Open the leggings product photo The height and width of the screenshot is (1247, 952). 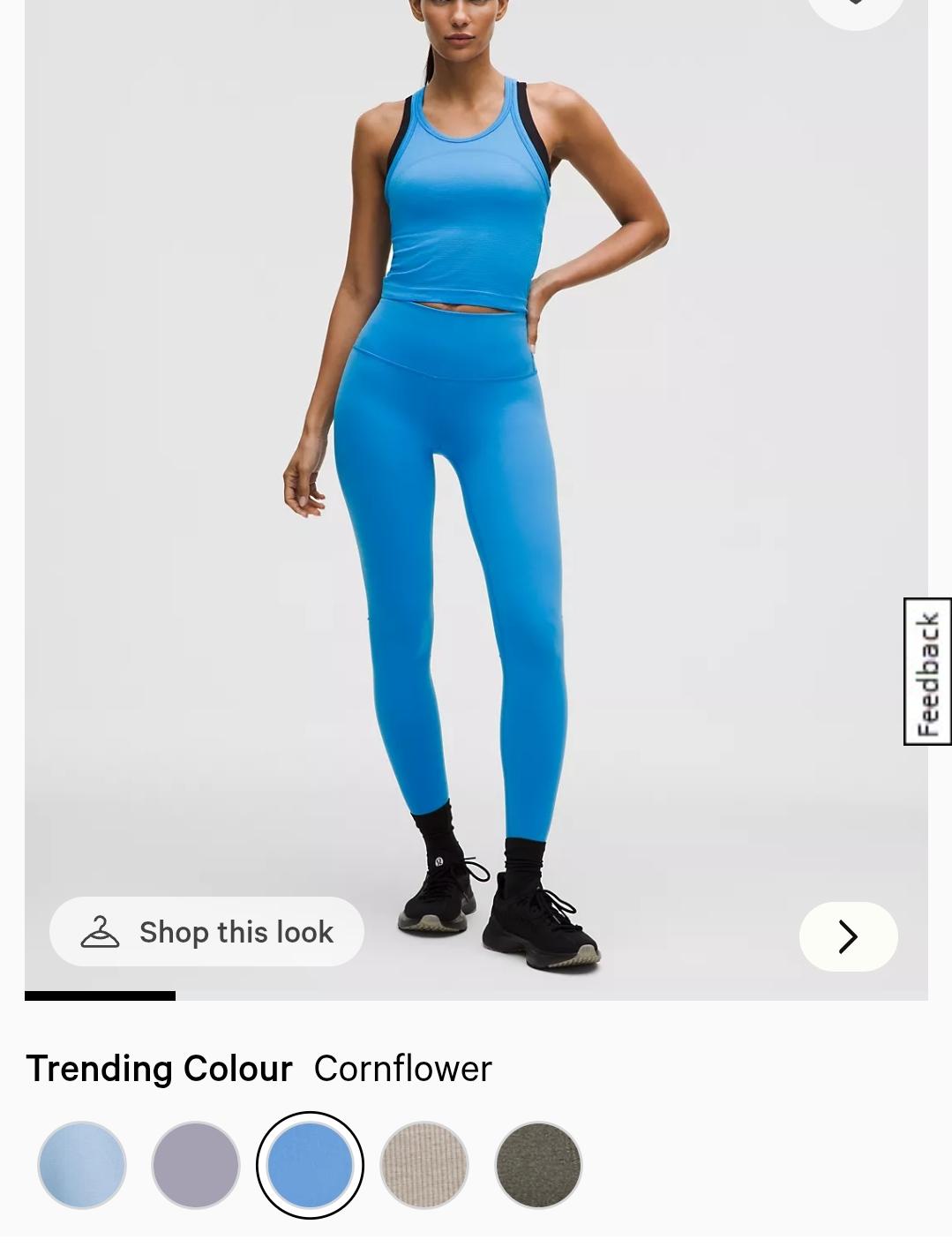click(476, 494)
